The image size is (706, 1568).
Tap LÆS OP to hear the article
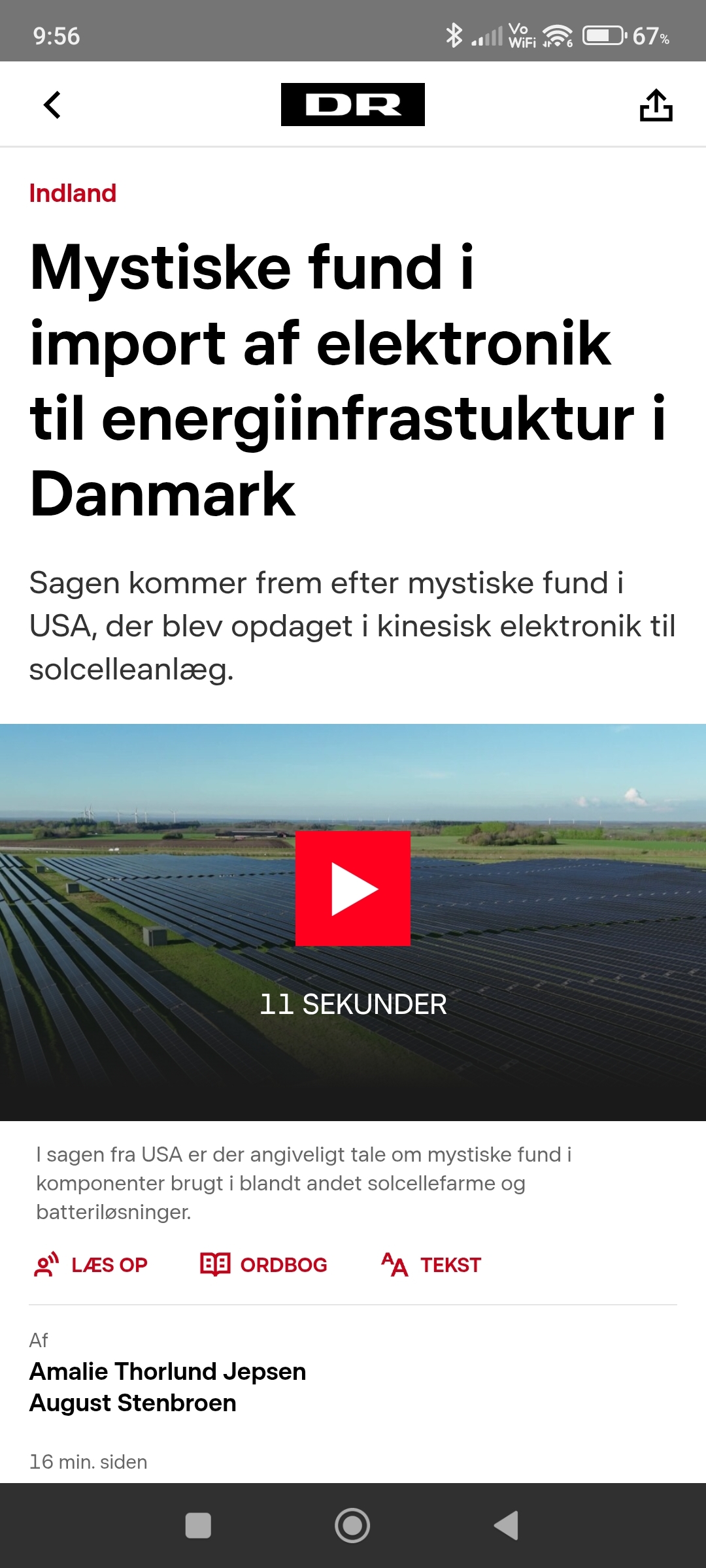(x=92, y=1265)
